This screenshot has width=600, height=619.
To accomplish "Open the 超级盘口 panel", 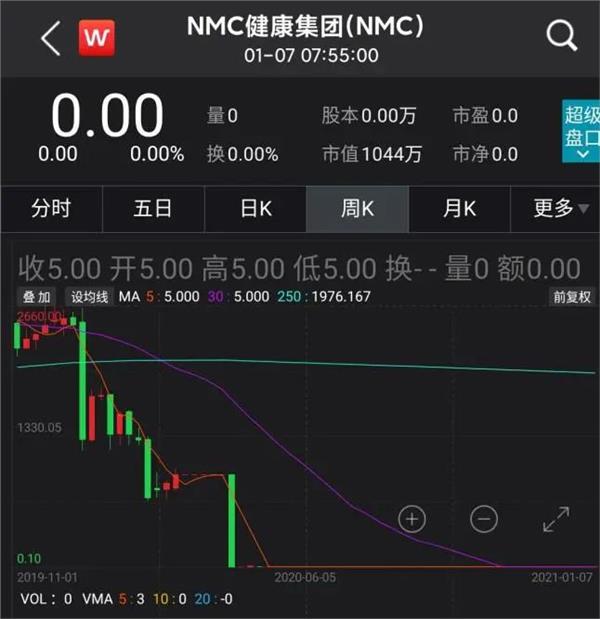I will [x=581, y=128].
